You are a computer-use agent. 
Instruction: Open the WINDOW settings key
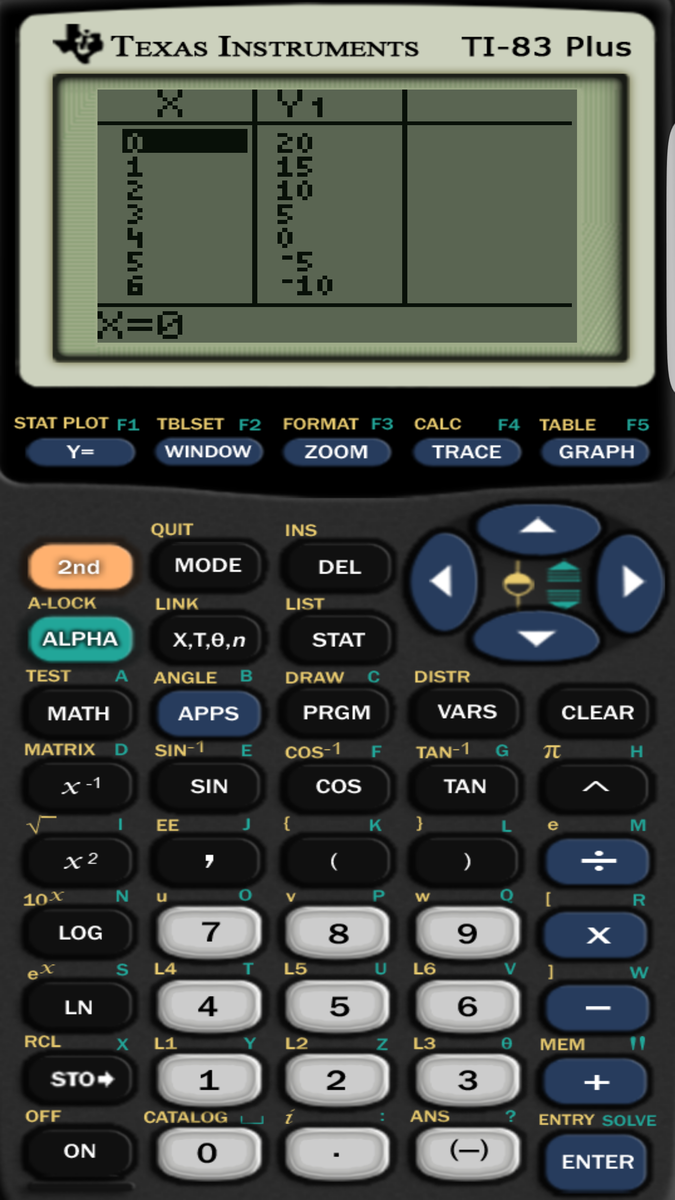pos(208,452)
